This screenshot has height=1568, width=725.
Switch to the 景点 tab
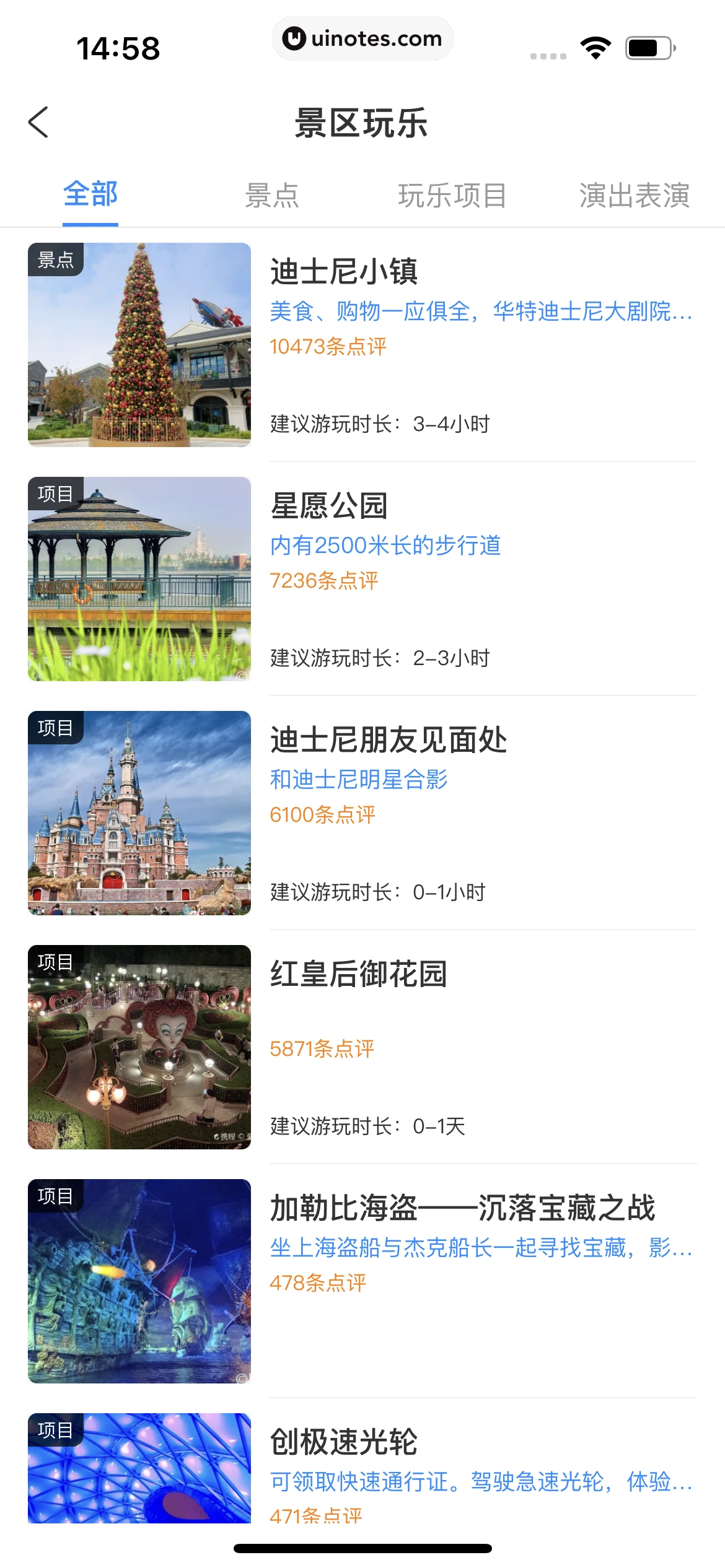pos(272,196)
